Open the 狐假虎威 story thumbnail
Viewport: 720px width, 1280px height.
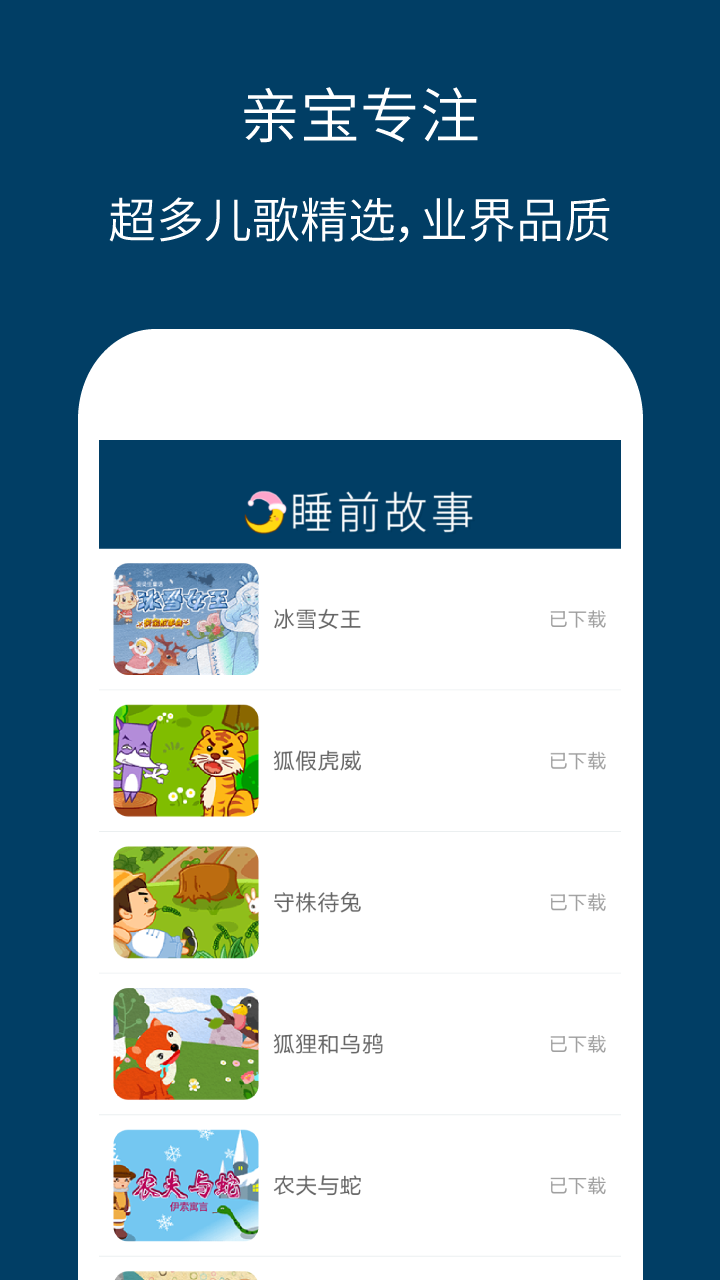[x=185, y=760]
